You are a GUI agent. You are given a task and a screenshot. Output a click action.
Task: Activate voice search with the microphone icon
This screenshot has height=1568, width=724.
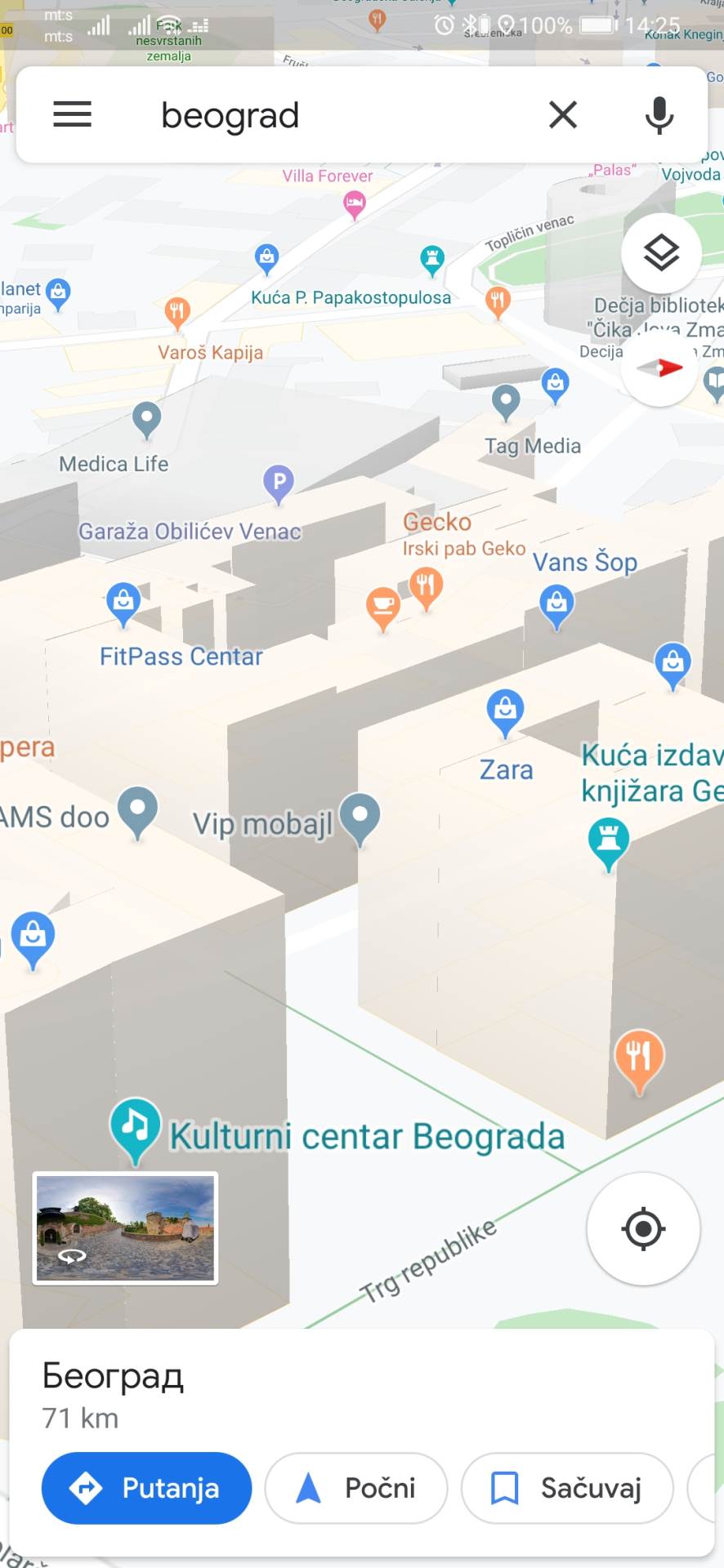click(659, 114)
